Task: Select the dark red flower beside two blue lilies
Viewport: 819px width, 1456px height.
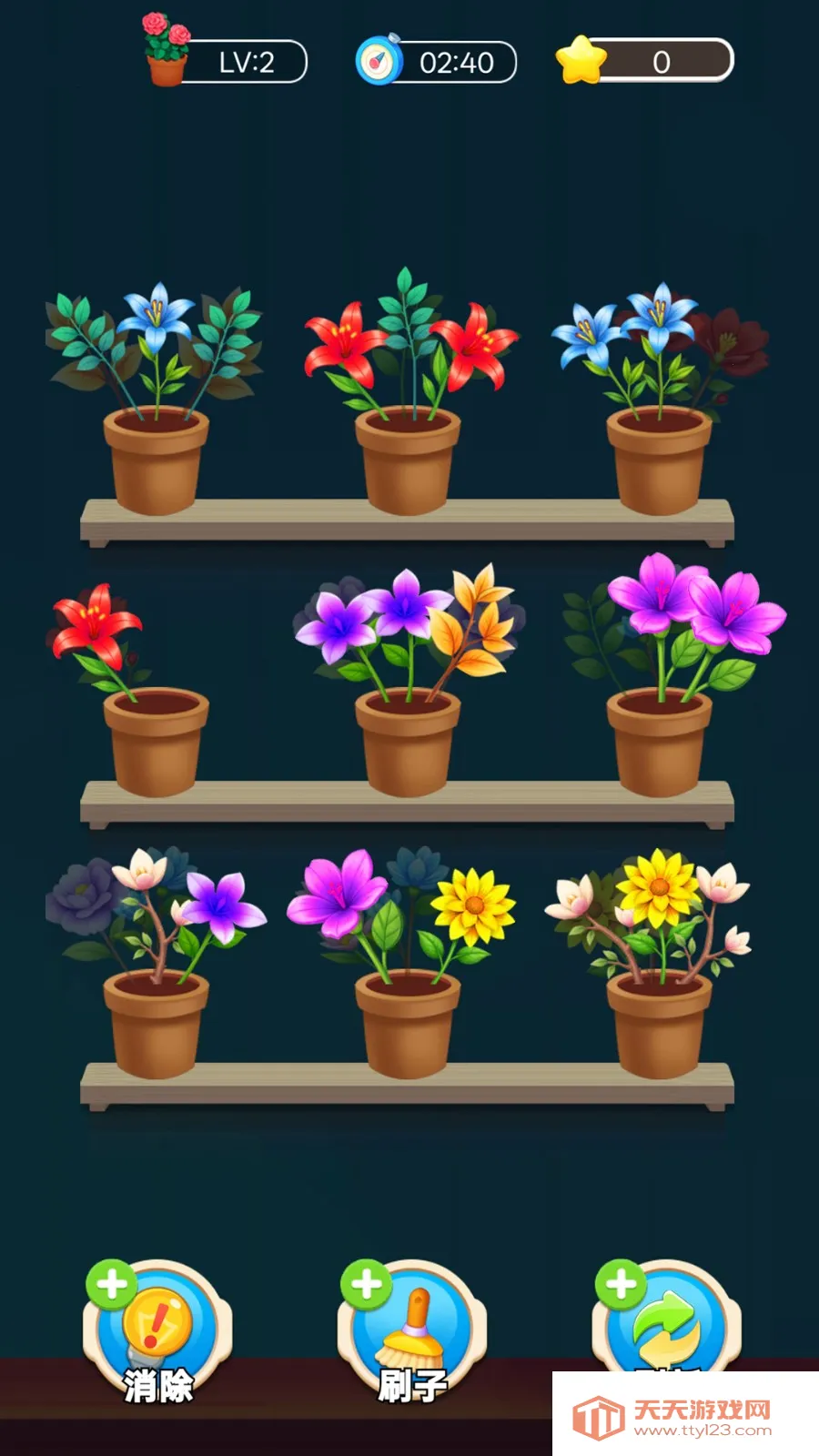Action: [728, 341]
